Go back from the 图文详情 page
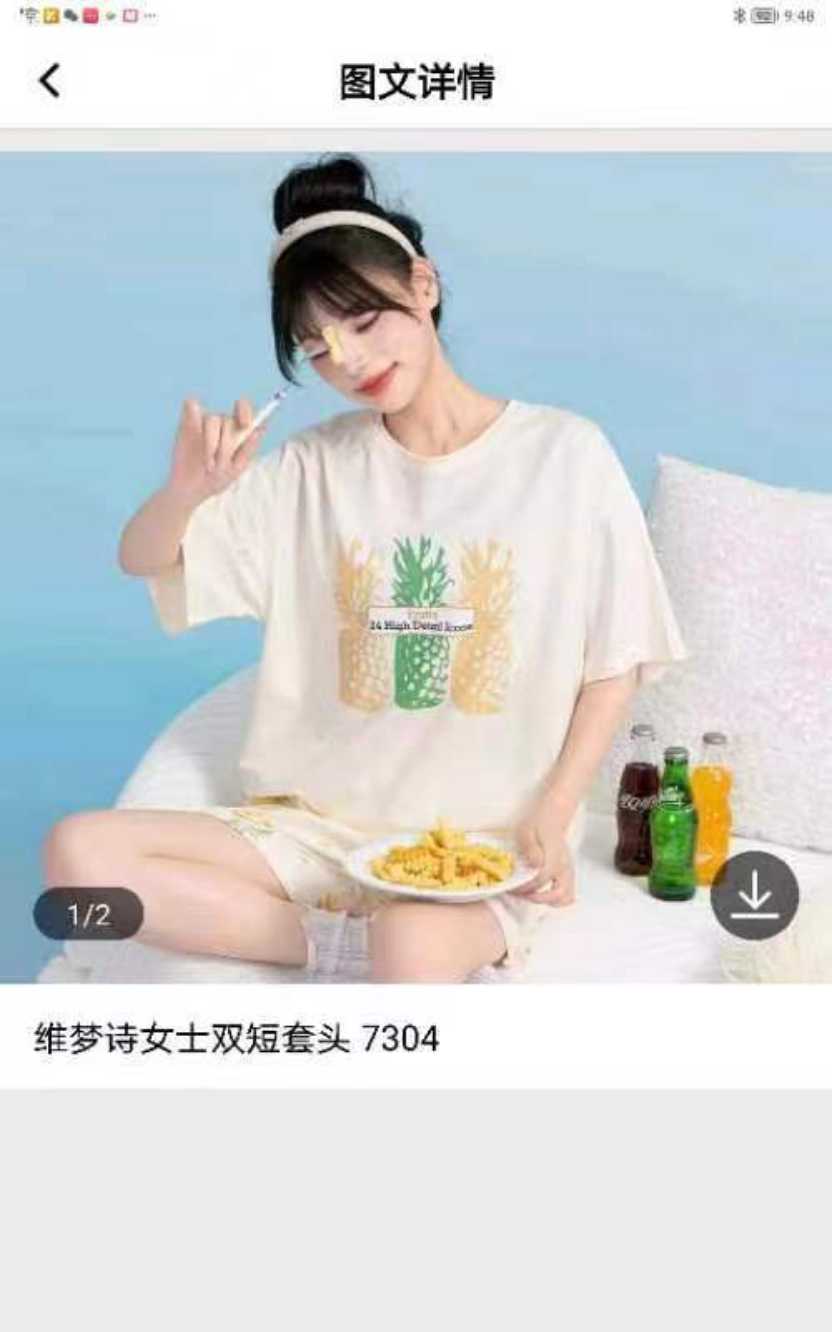The height and width of the screenshot is (1332, 832). pos(50,81)
